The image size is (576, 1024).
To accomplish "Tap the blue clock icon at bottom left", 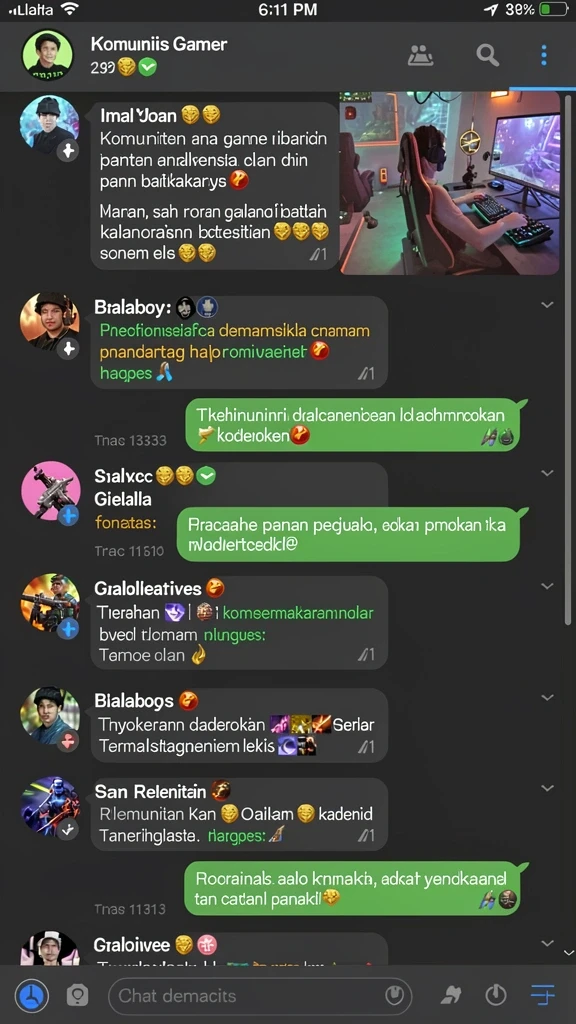I will tap(33, 996).
